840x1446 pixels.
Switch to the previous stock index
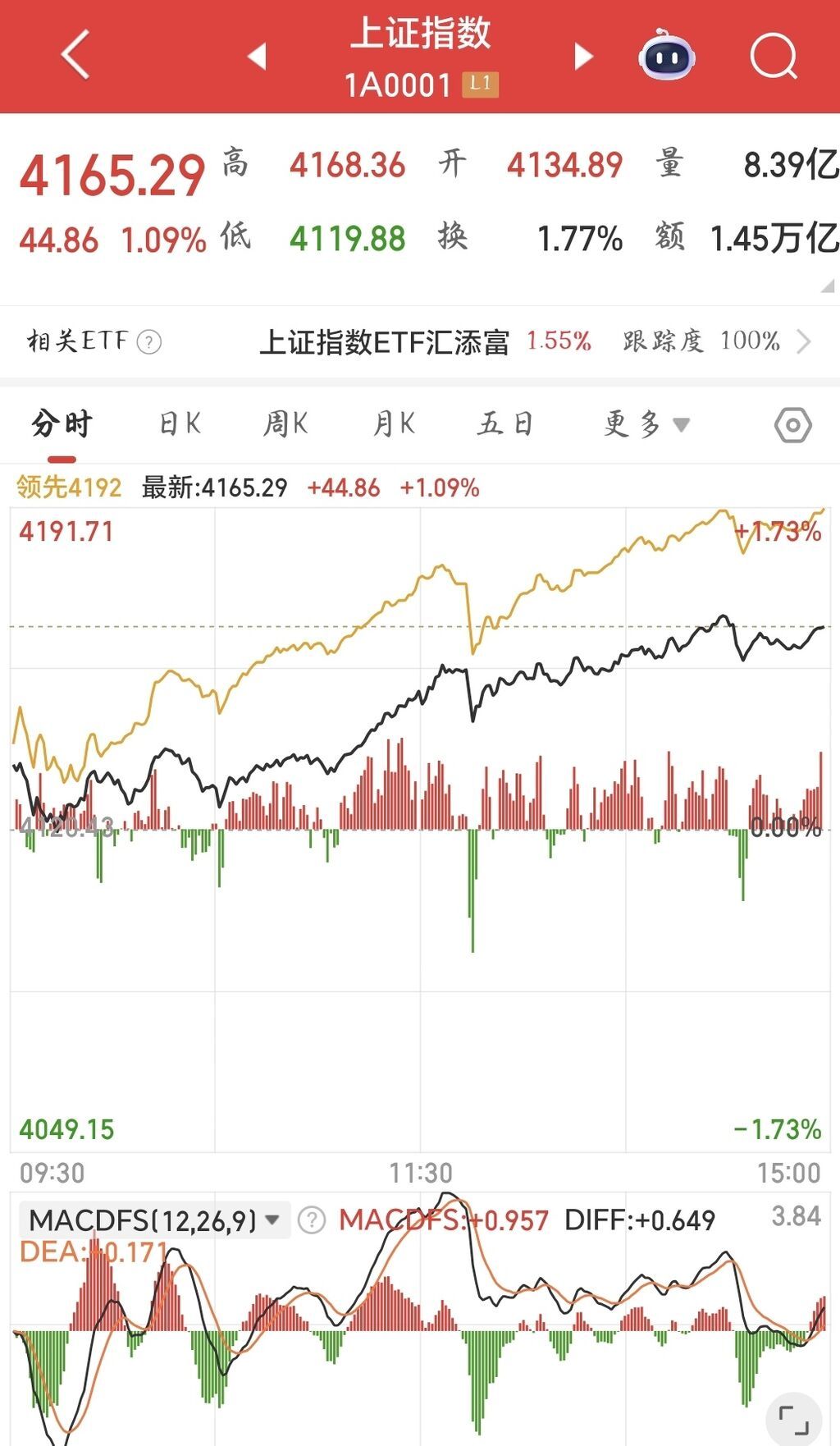(258, 56)
